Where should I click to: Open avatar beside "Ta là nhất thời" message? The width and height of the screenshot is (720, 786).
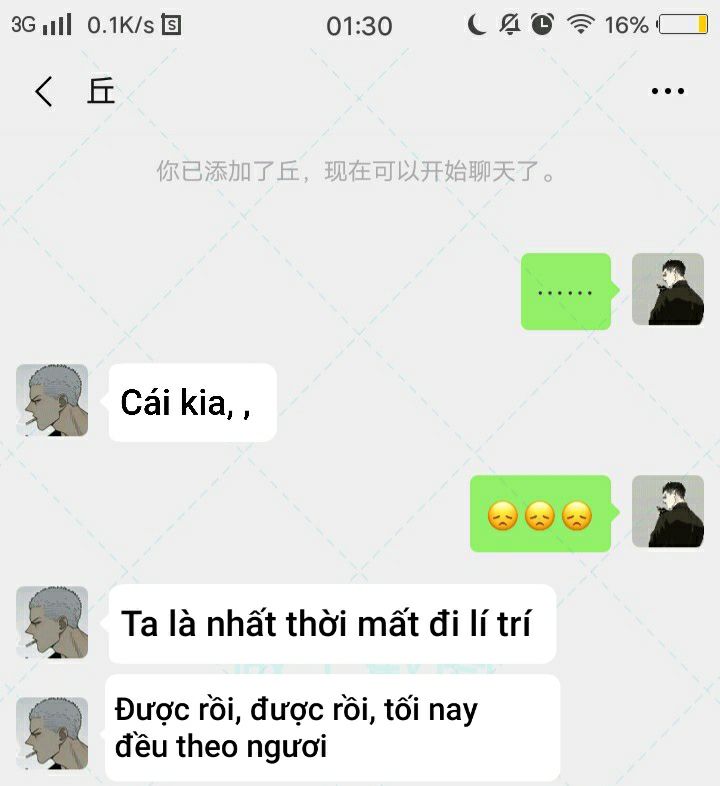click(52, 622)
